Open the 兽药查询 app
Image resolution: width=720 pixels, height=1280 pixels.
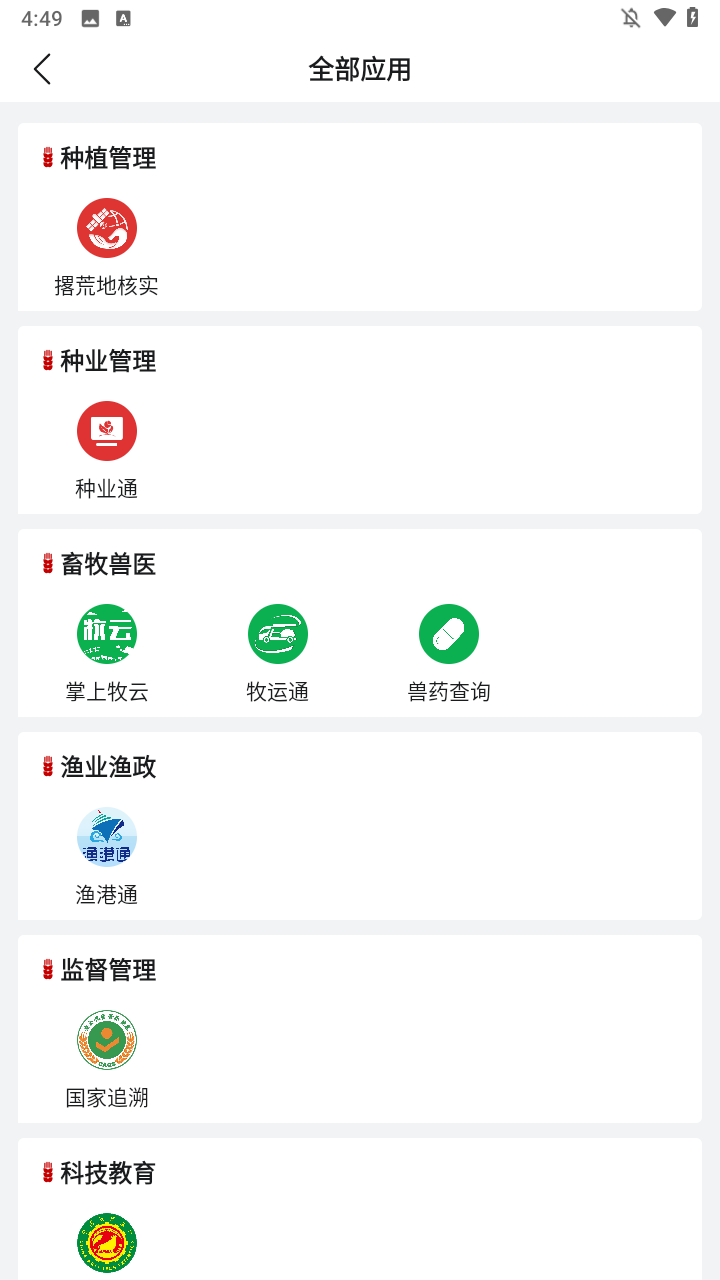pos(449,633)
